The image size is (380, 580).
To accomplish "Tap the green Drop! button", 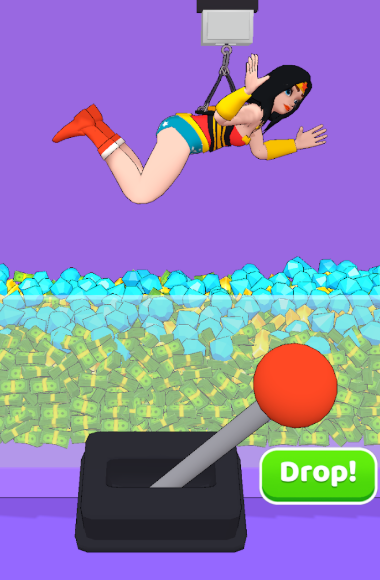I will pos(319,476).
